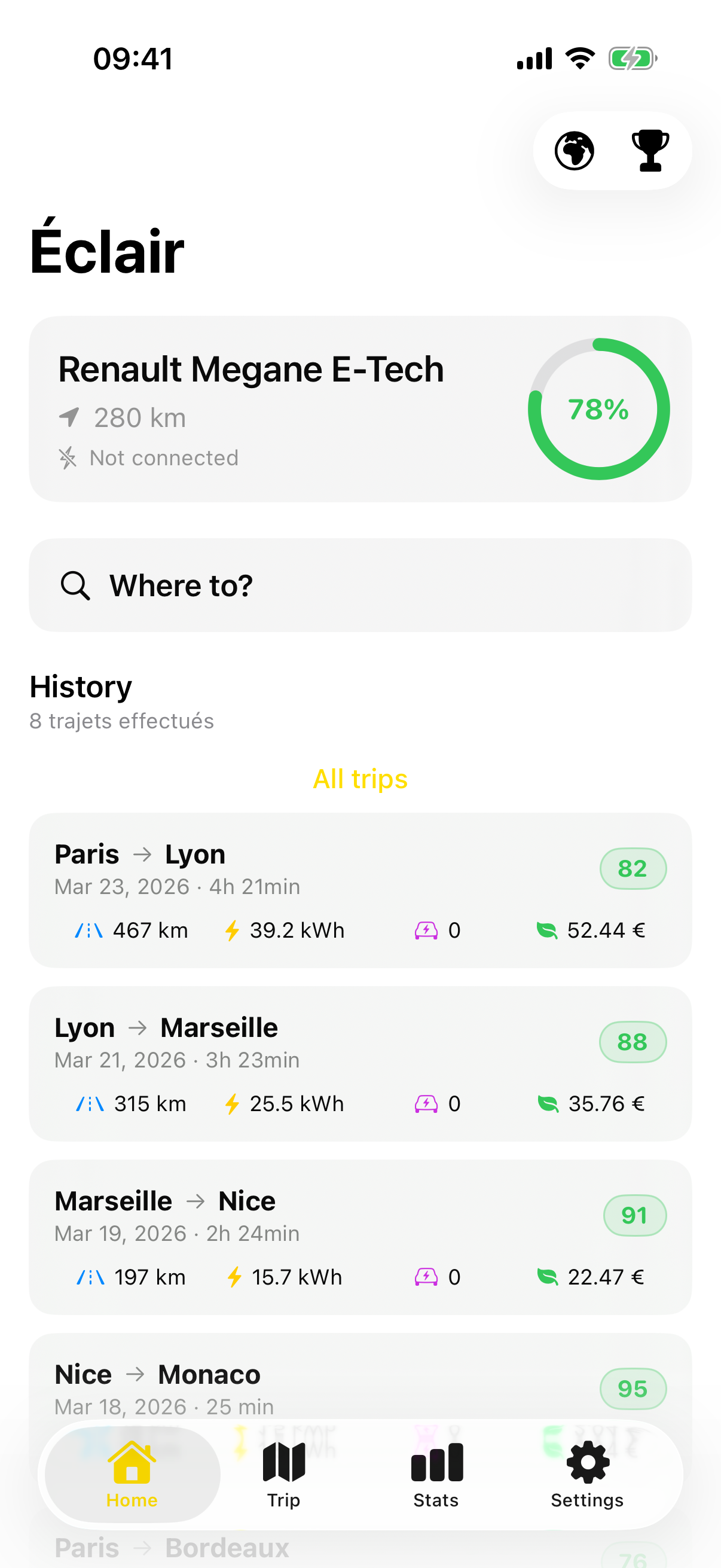The image size is (721, 1568).
Task: Switch to the Trip tab
Action: tap(283, 1476)
